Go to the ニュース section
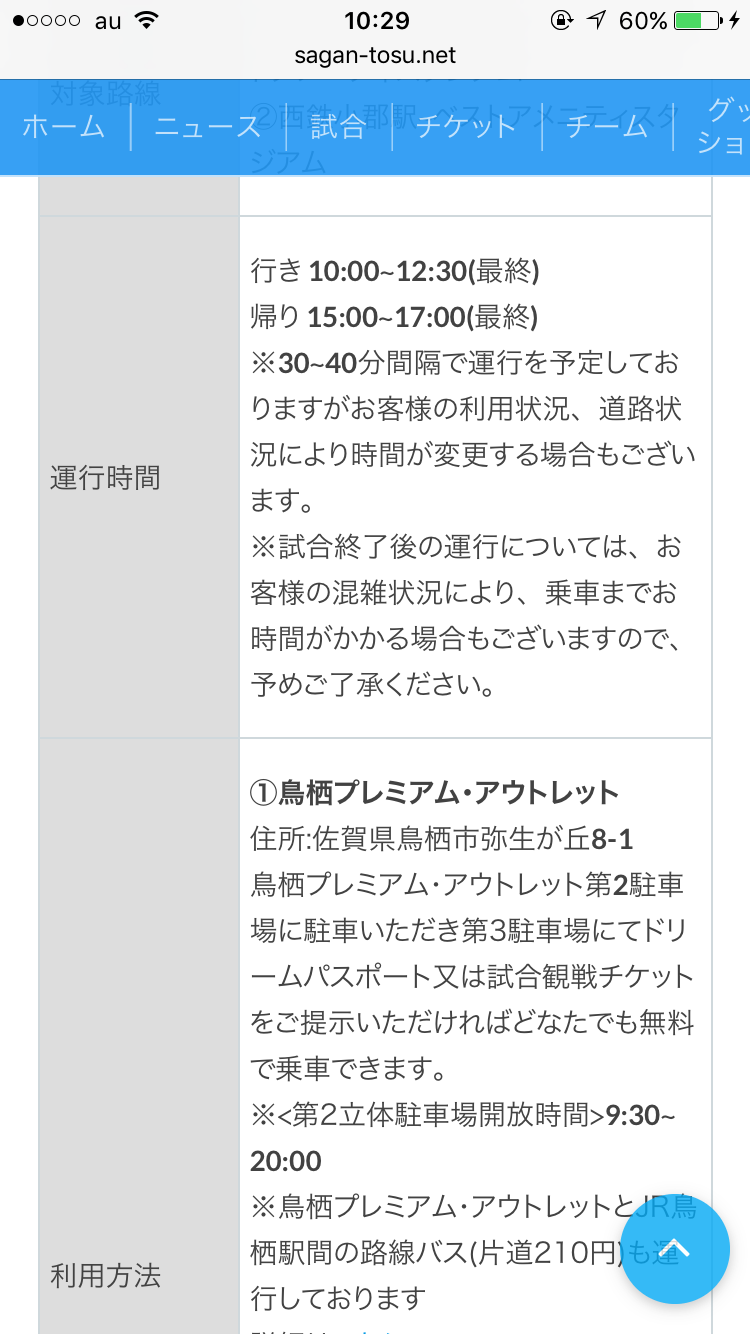750x1334 pixels. pyautogui.click(x=207, y=127)
